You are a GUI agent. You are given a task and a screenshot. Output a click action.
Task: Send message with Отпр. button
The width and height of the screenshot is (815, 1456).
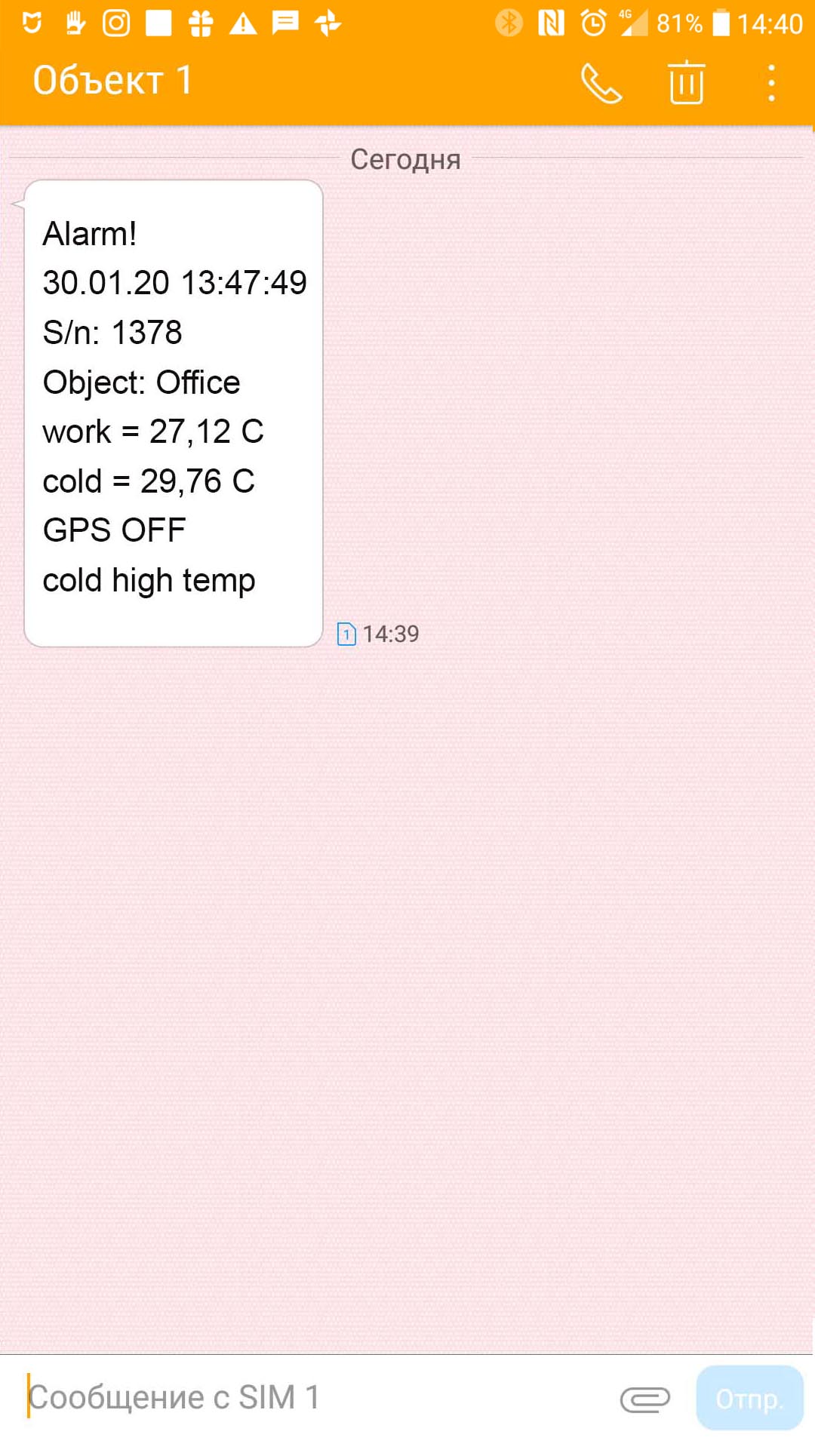pyautogui.click(x=749, y=1399)
